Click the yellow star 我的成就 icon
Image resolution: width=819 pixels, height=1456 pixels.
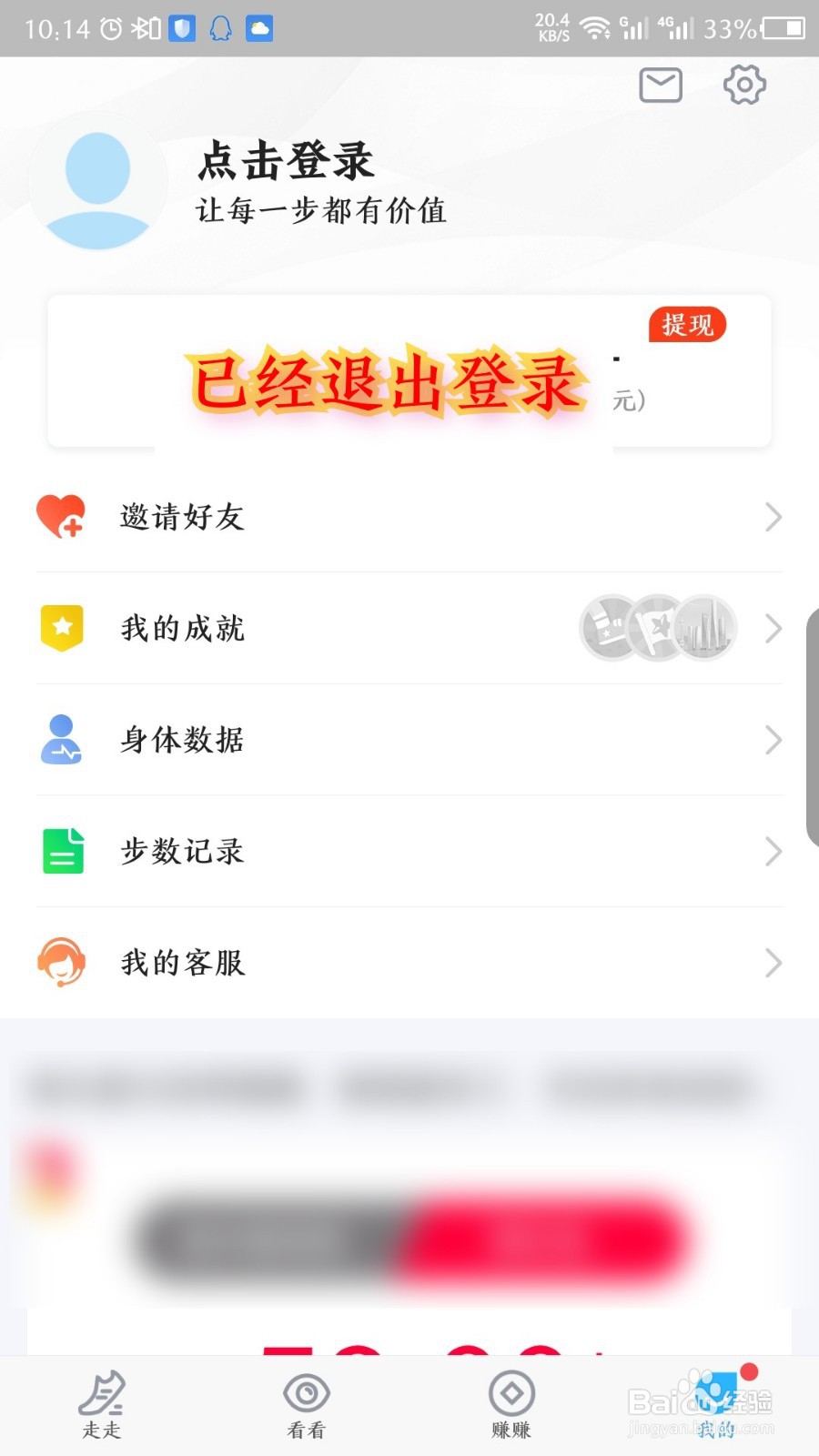(60, 628)
